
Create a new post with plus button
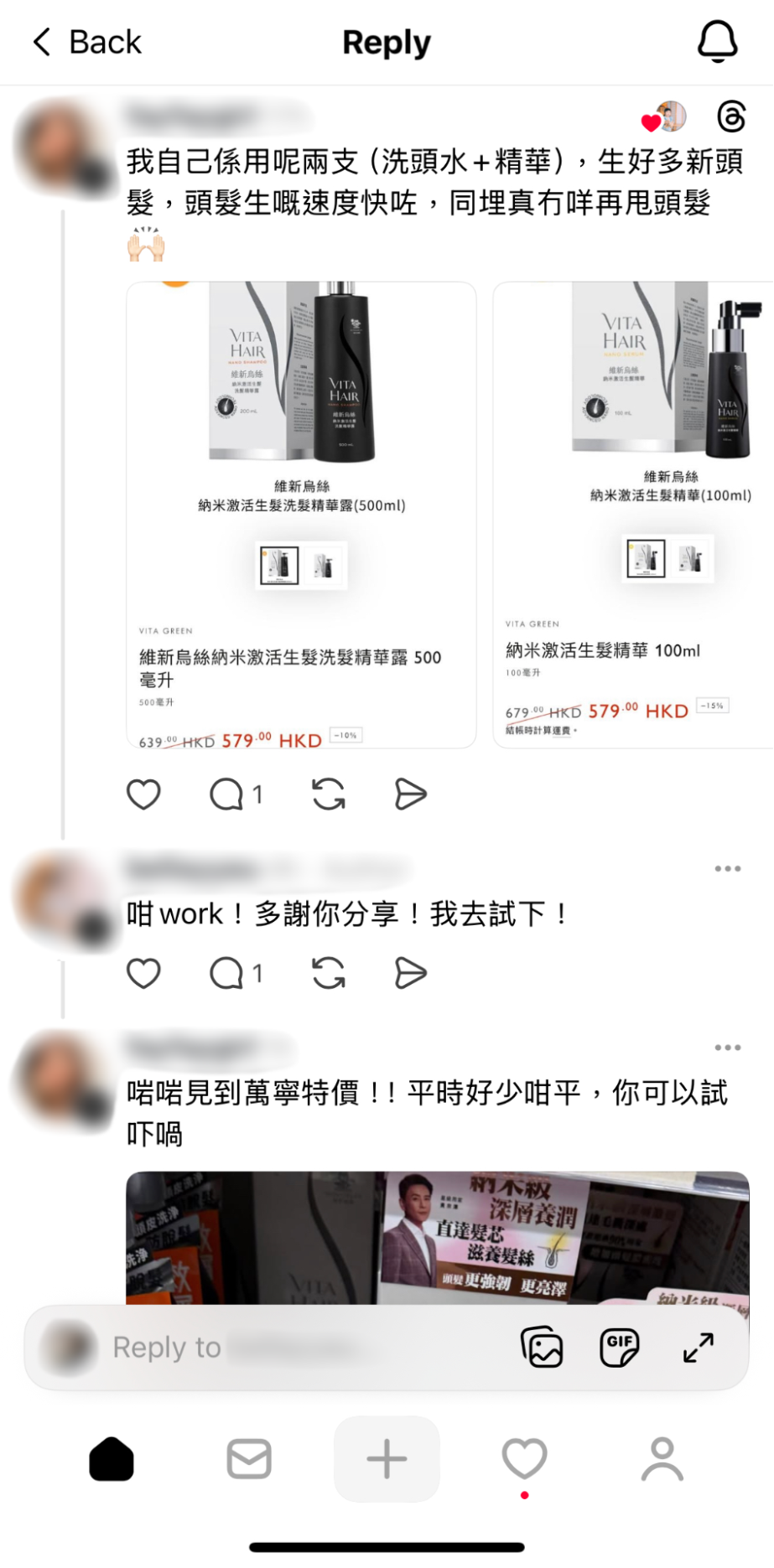pos(387,1459)
